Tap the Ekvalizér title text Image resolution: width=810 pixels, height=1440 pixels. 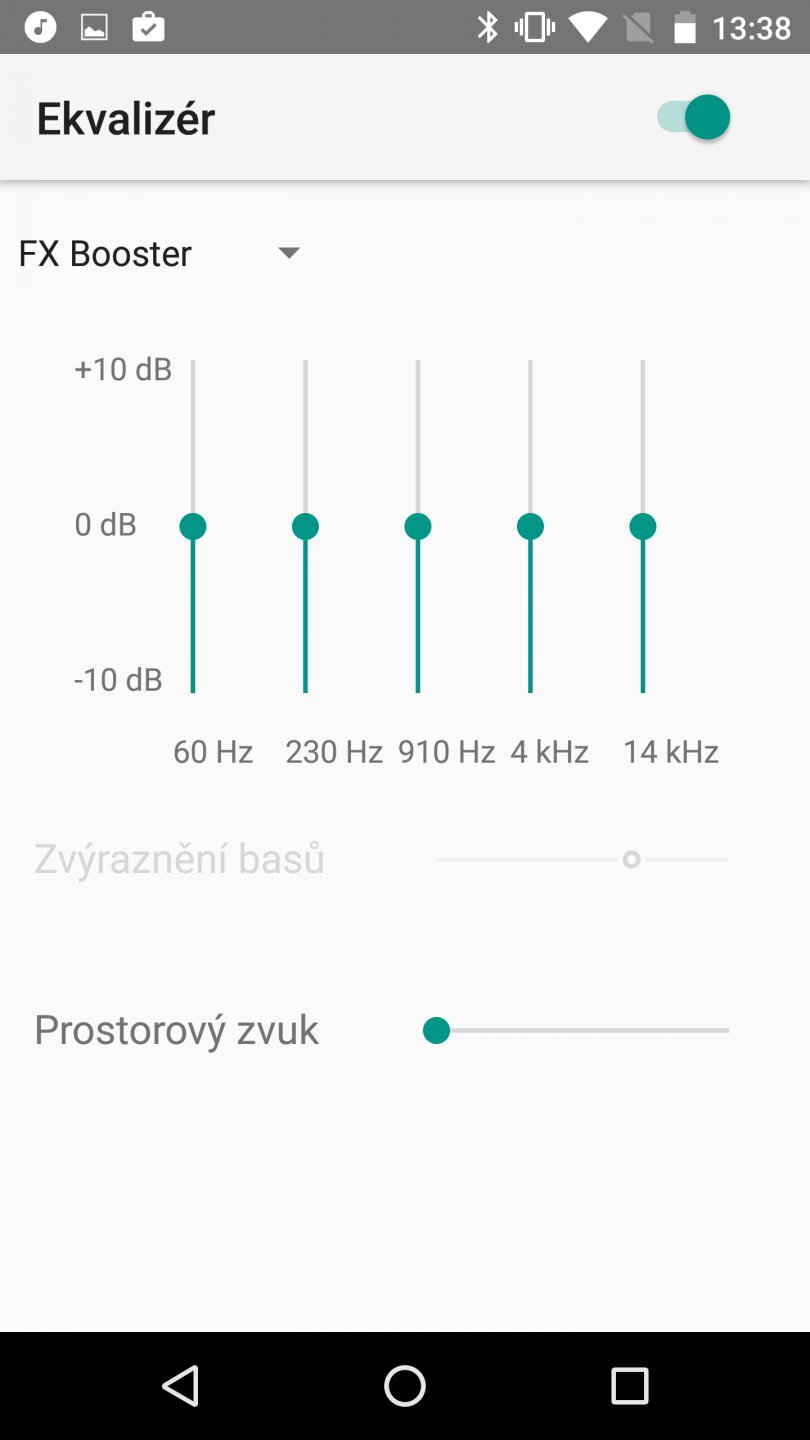point(125,117)
